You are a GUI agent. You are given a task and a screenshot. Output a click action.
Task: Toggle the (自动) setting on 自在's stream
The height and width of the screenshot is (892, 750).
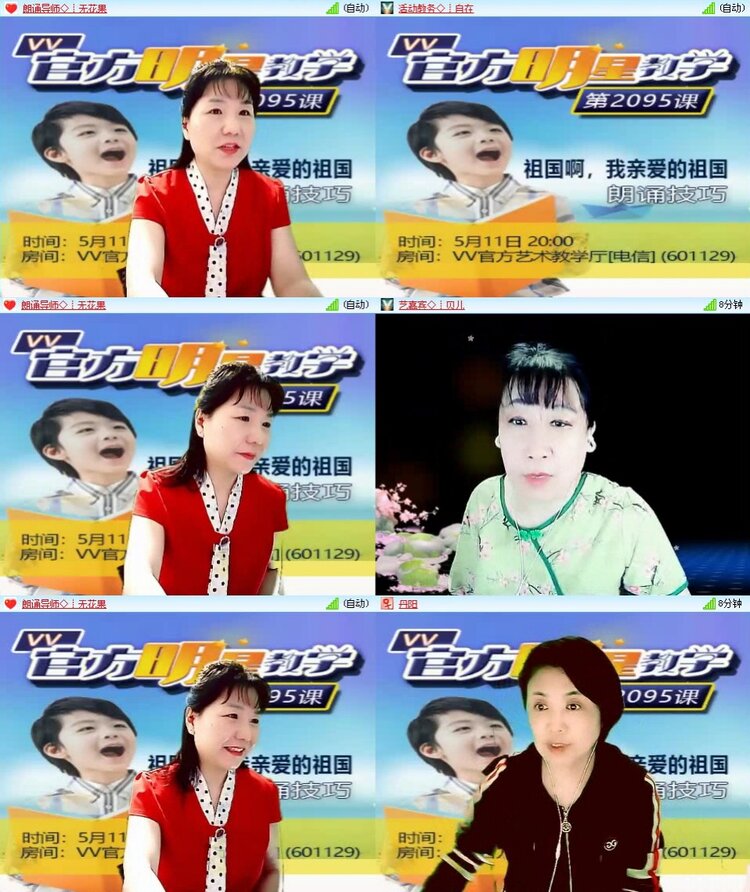(732, 9)
